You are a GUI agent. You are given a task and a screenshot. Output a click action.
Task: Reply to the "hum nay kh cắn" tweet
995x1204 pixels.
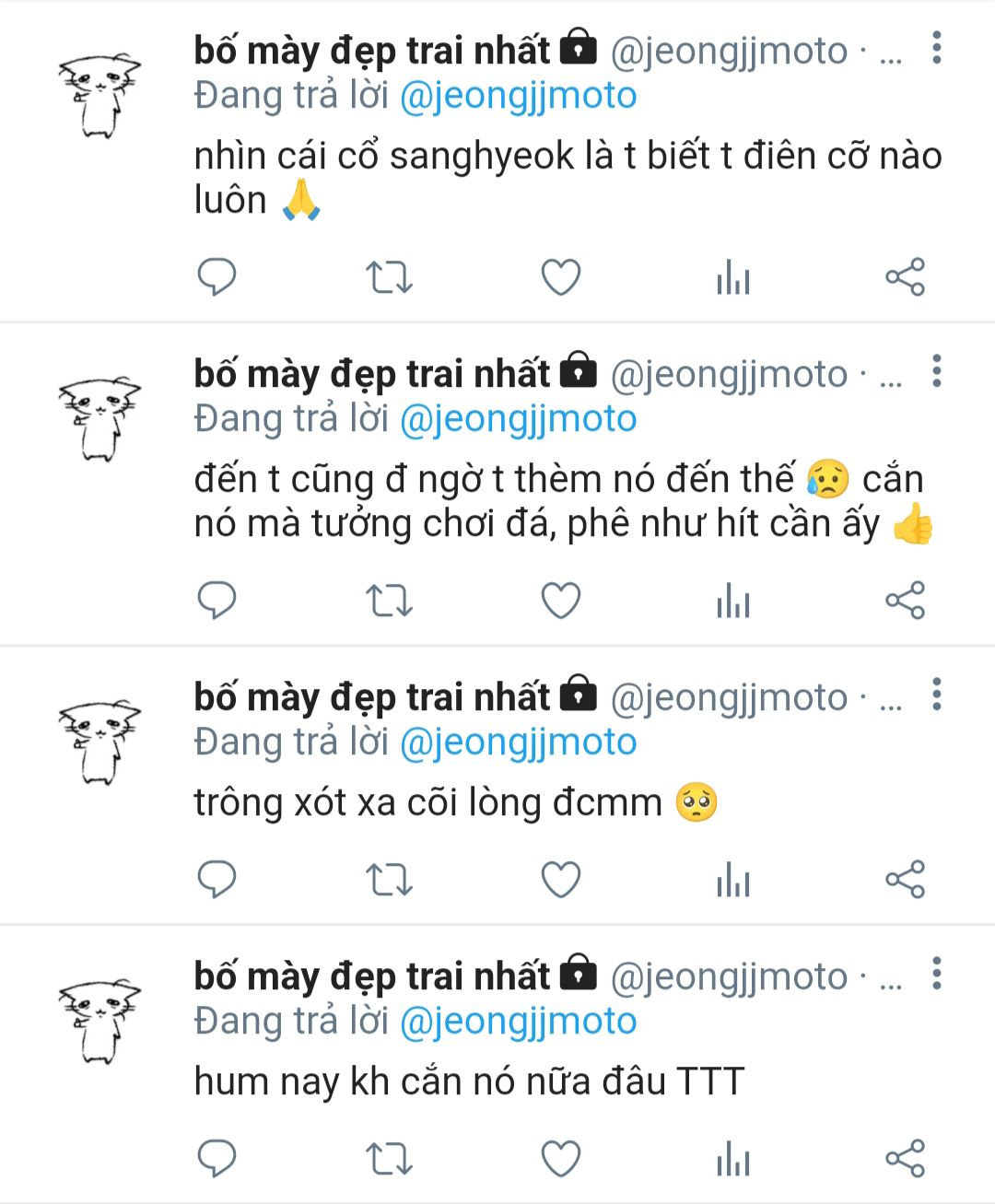pyautogui.click(x=217, y=1159)
